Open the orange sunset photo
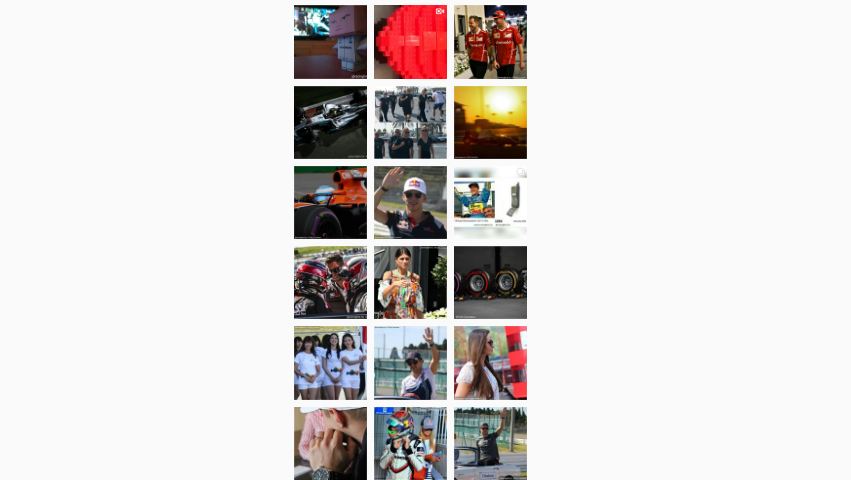 pos(490,122)
